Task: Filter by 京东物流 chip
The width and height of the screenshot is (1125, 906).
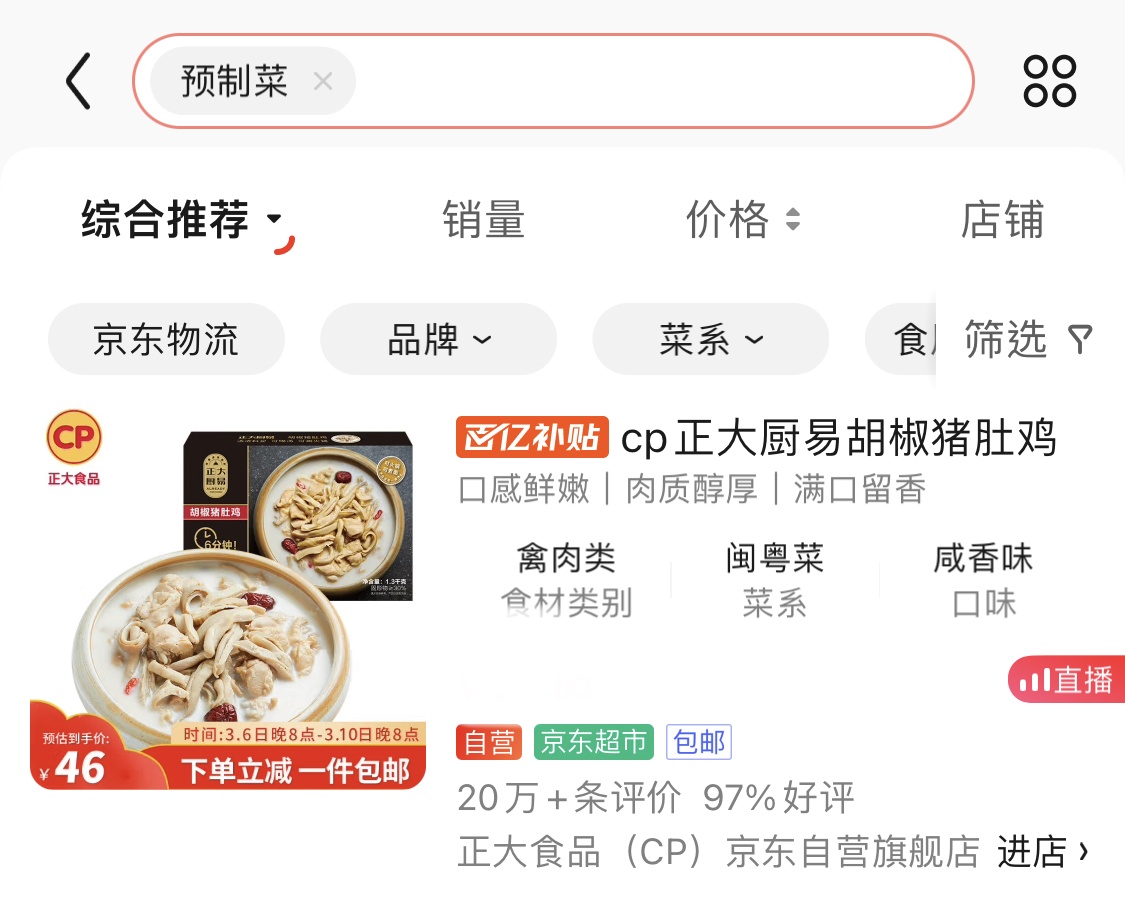Action: [x=166, y=340]
